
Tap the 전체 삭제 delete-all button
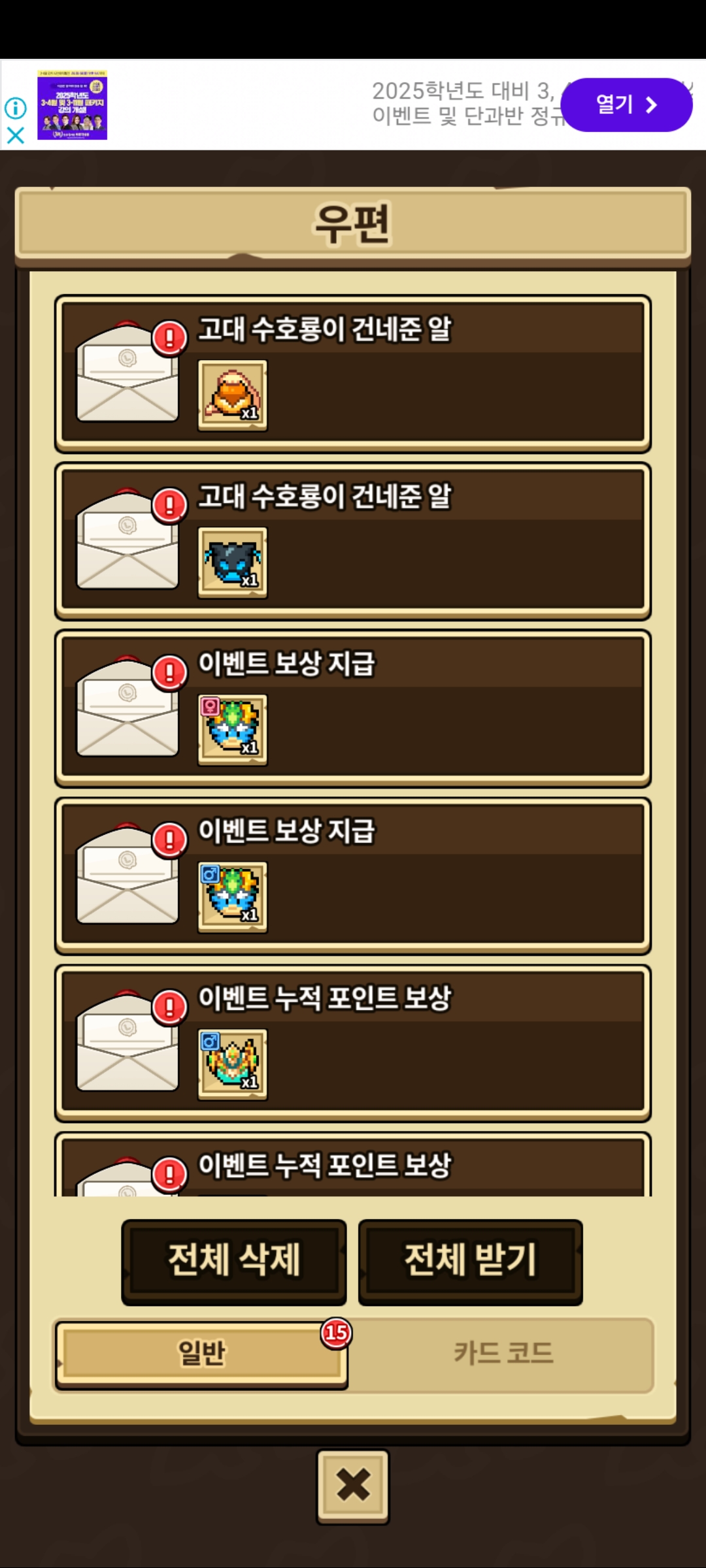click(234, 1261)
